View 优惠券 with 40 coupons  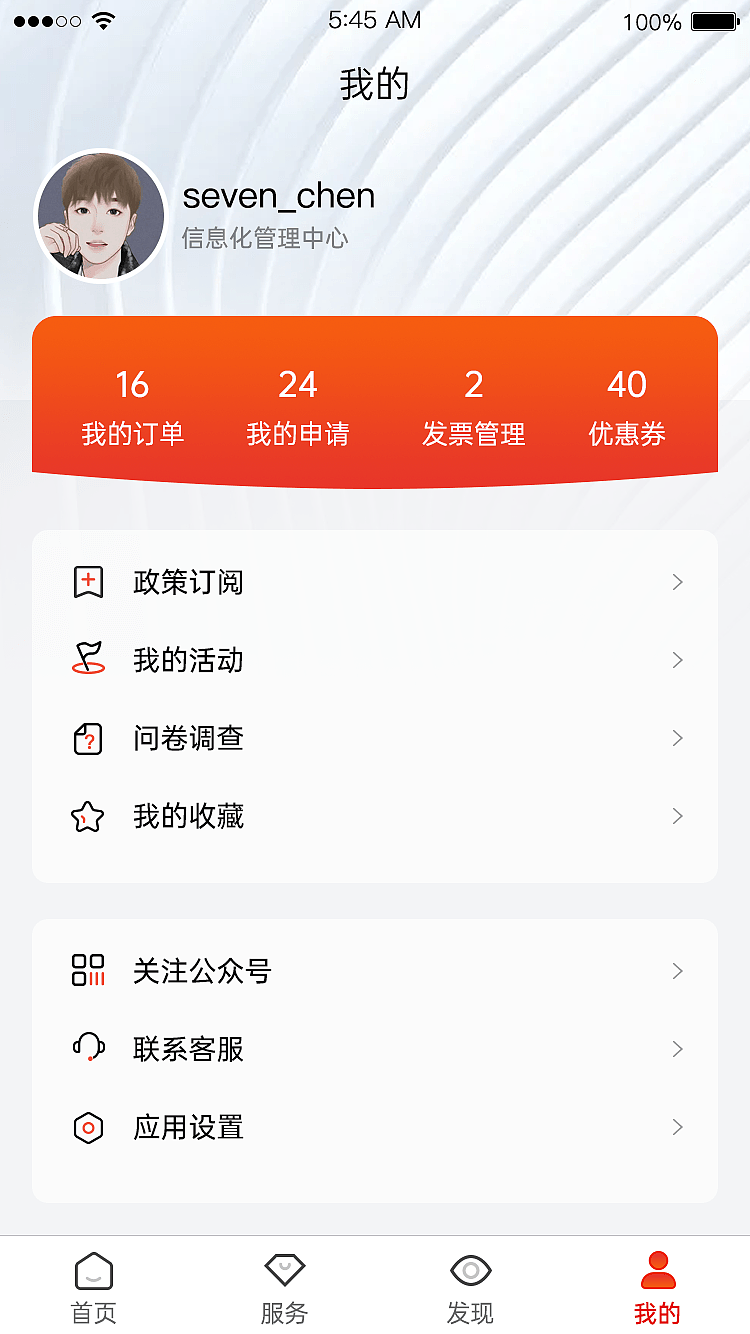[x=628, y=405]
